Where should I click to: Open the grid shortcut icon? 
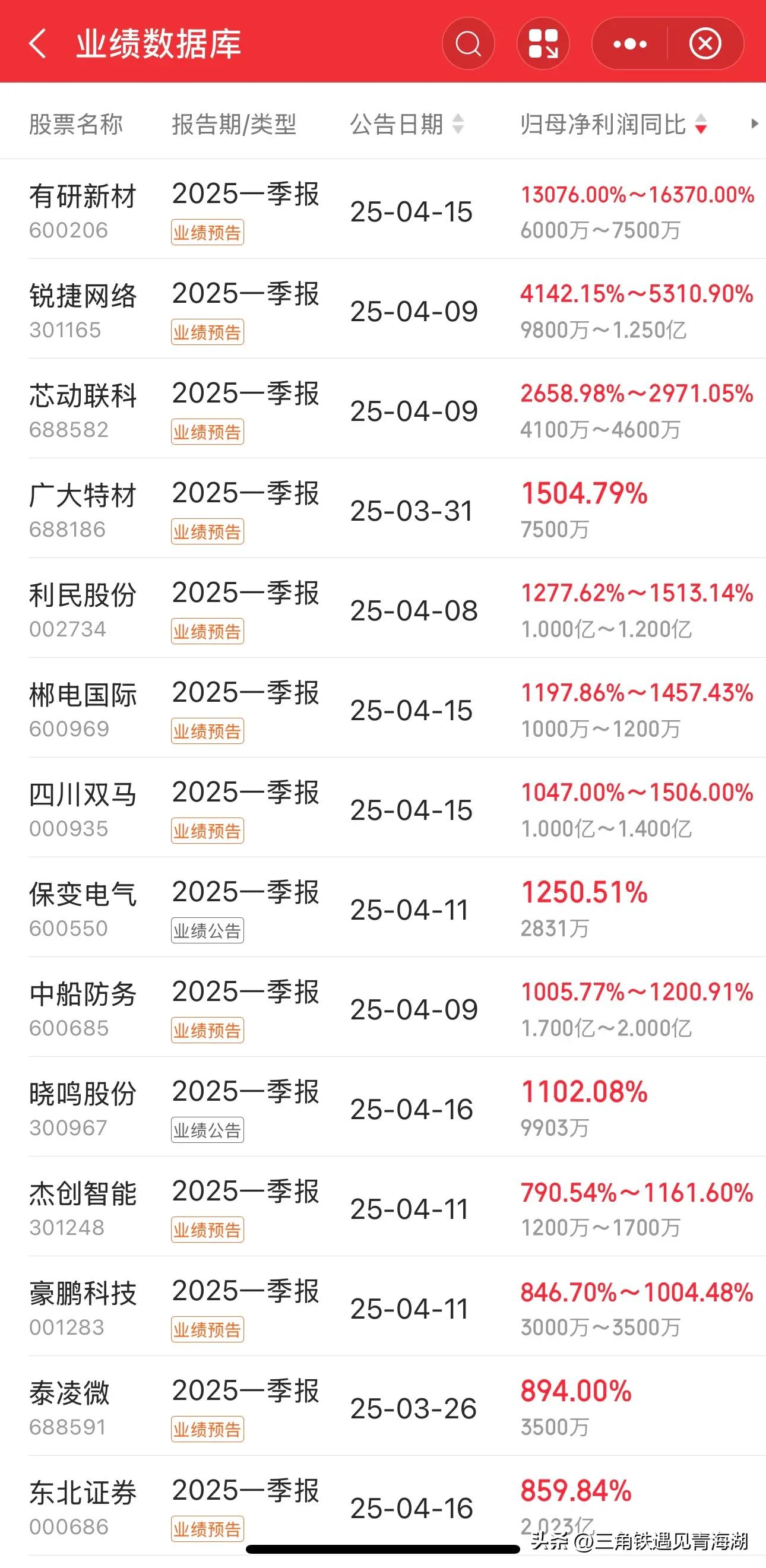[543, 44]
